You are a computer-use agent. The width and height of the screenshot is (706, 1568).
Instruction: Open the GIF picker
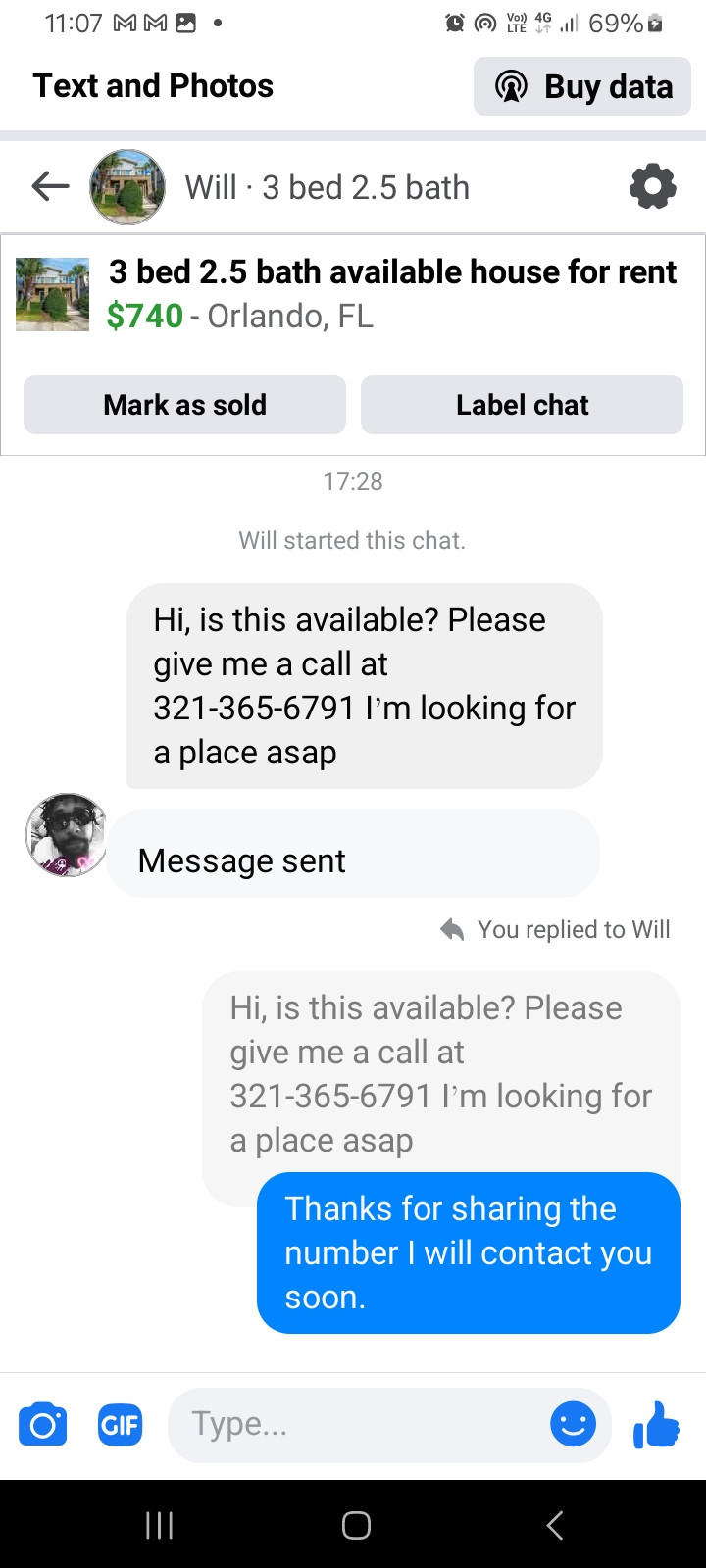tap(120, 1424)
